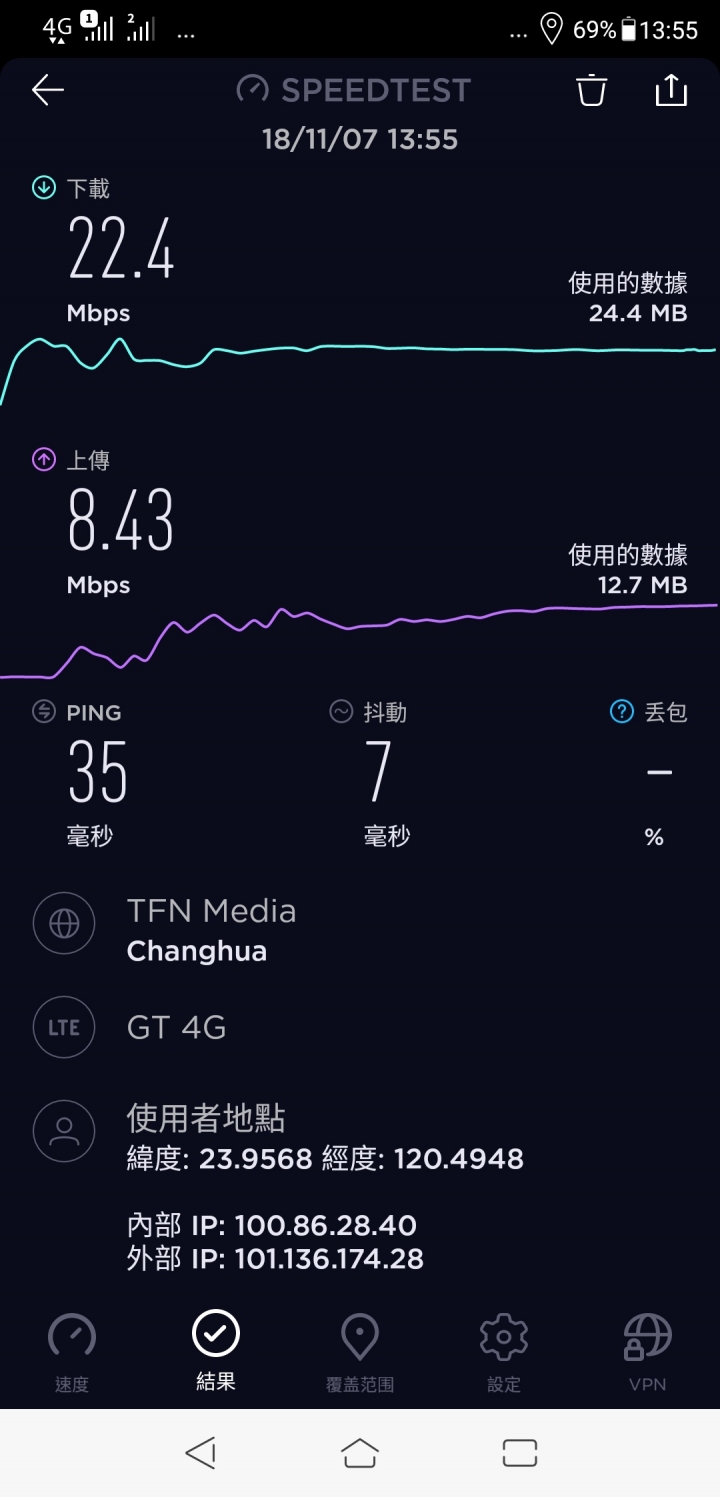Share this speed test result
The height and width of the screenshot is (1497, 720).
(x=671, y=89)
